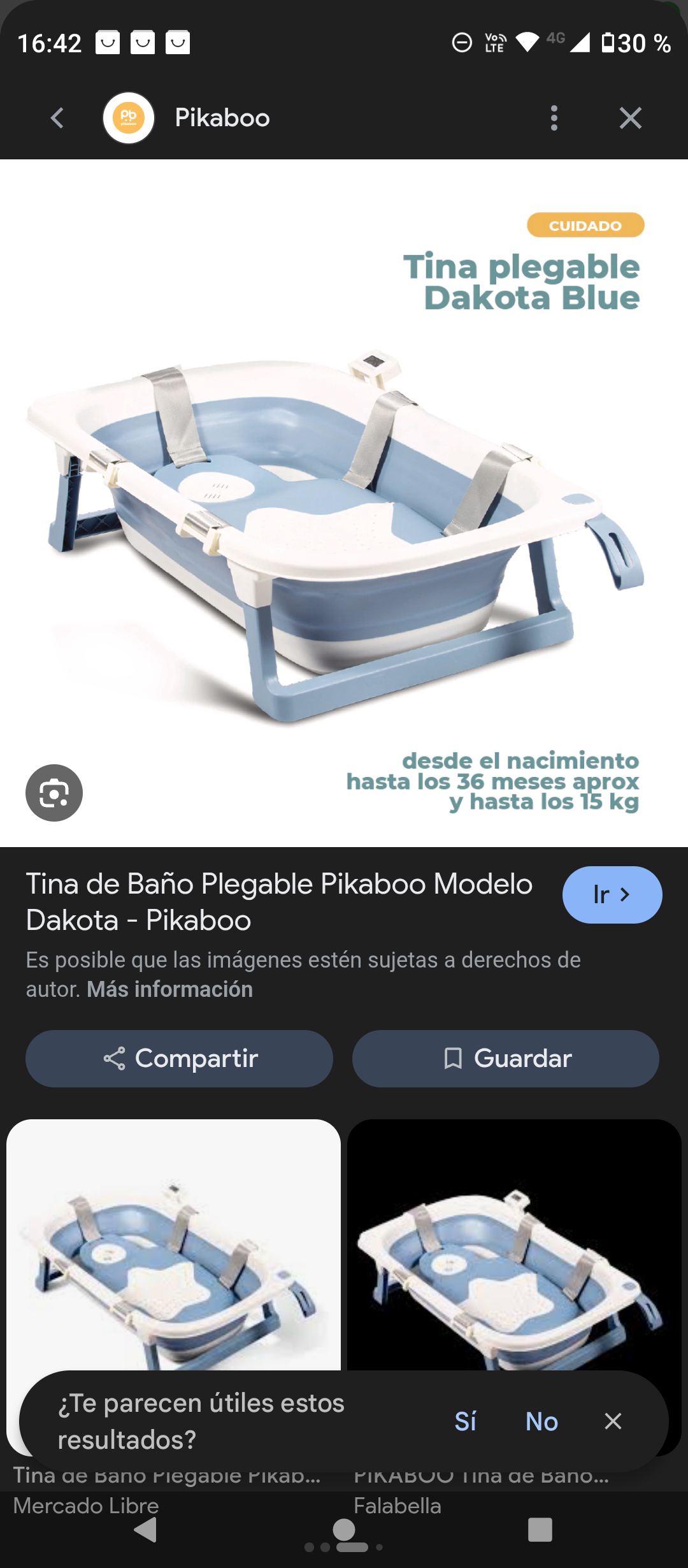Tap Ir to visit the product page
688x1568 pixels.
coord(611,895)
